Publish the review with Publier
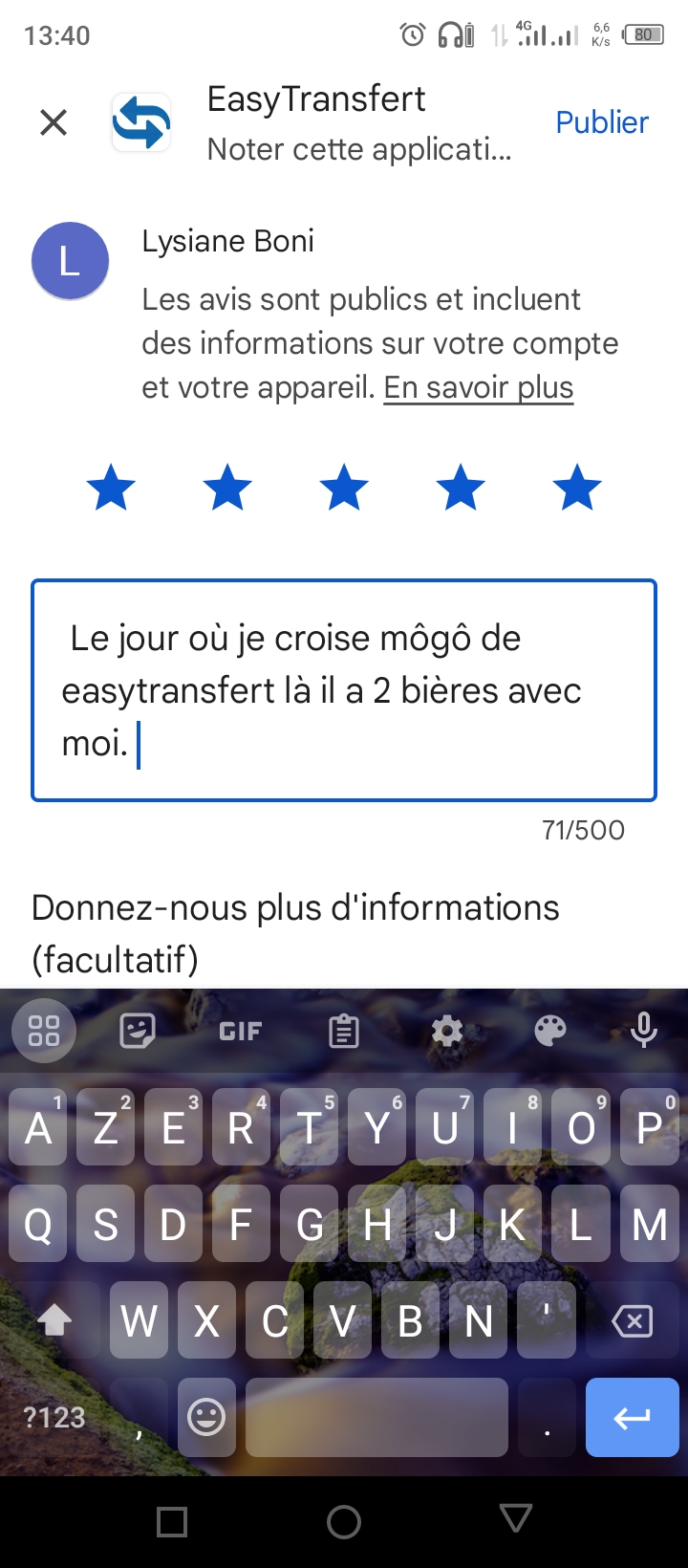 [601, 122]
